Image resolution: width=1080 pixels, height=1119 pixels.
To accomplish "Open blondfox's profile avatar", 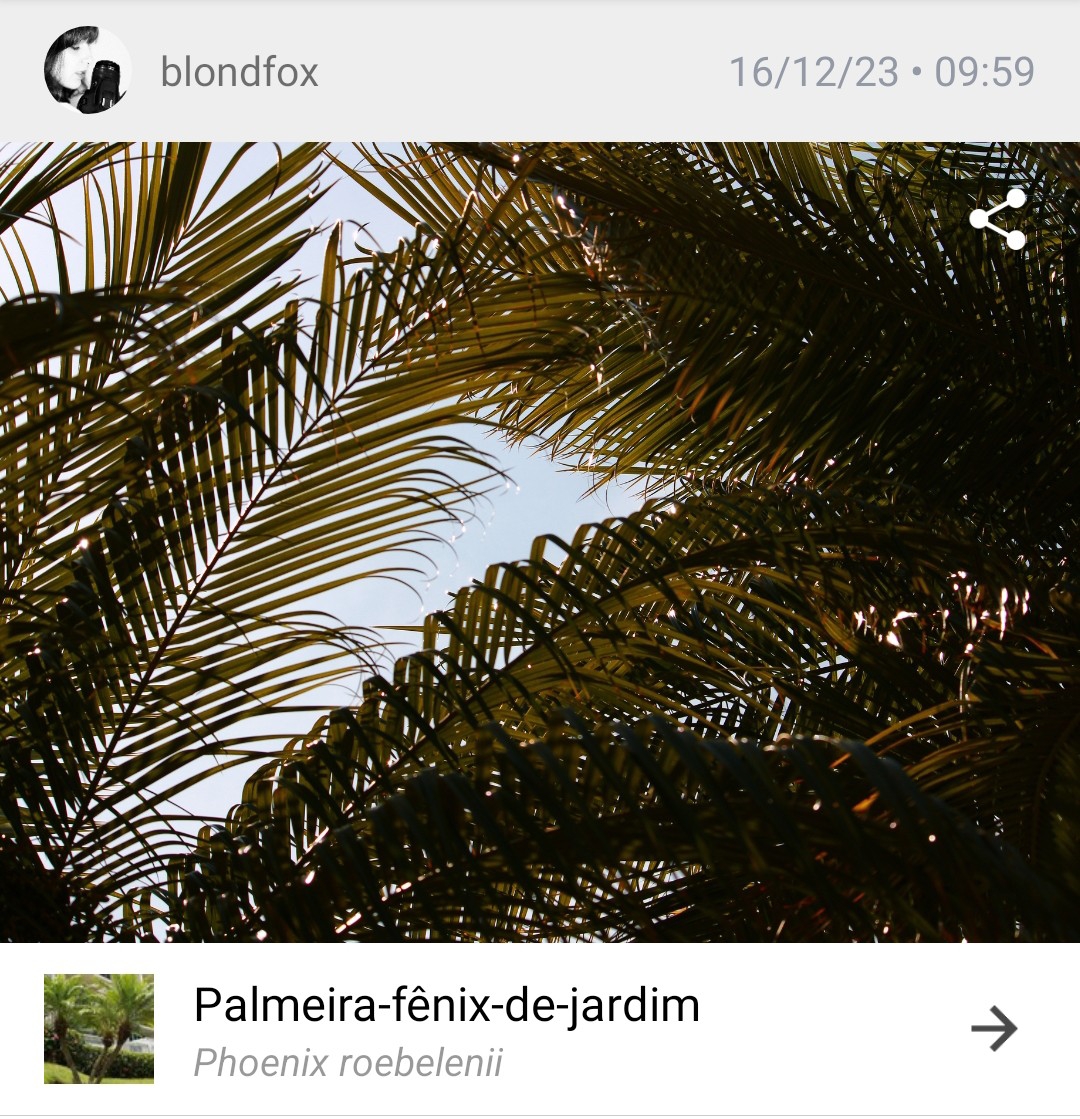I will [x=88, y=71].
